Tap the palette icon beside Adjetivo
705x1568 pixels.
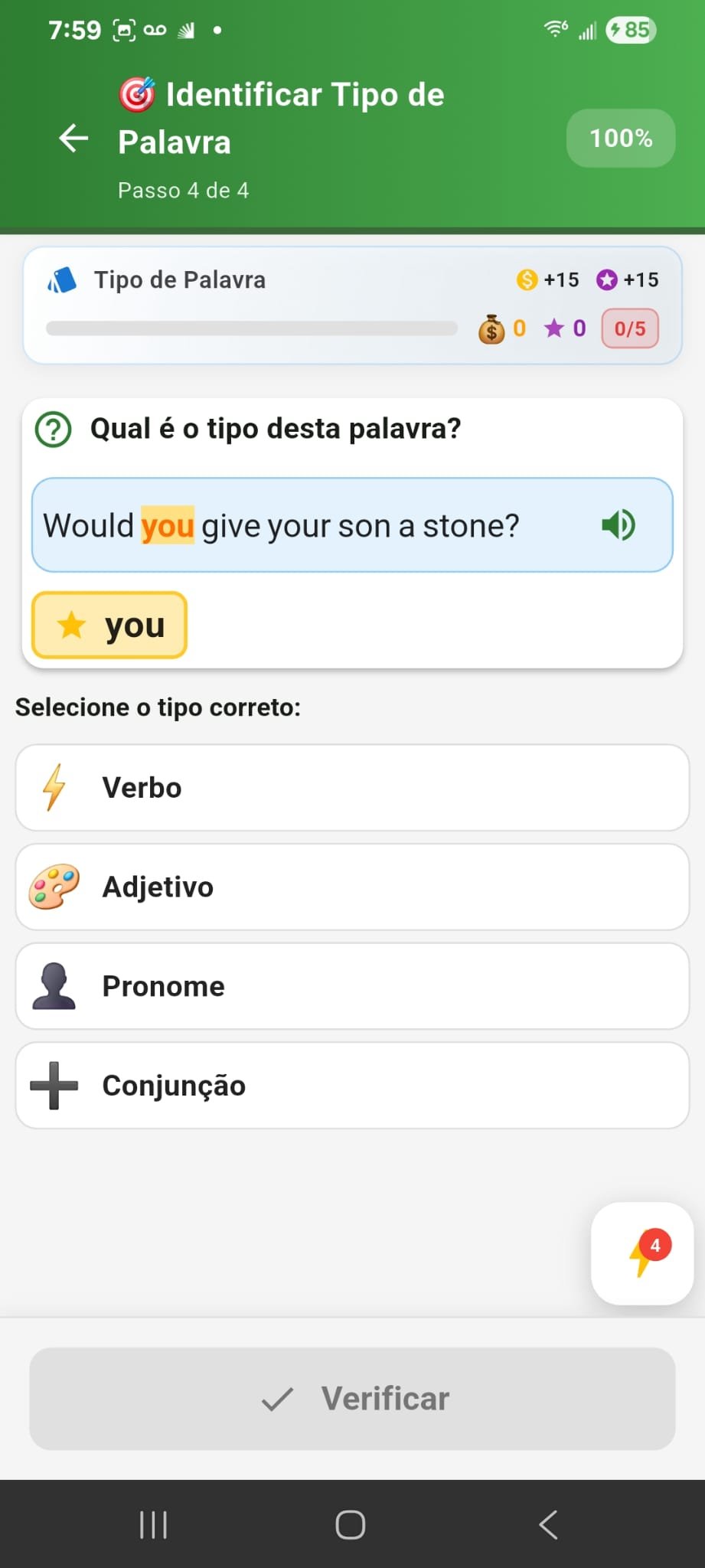tap(53, 887)
